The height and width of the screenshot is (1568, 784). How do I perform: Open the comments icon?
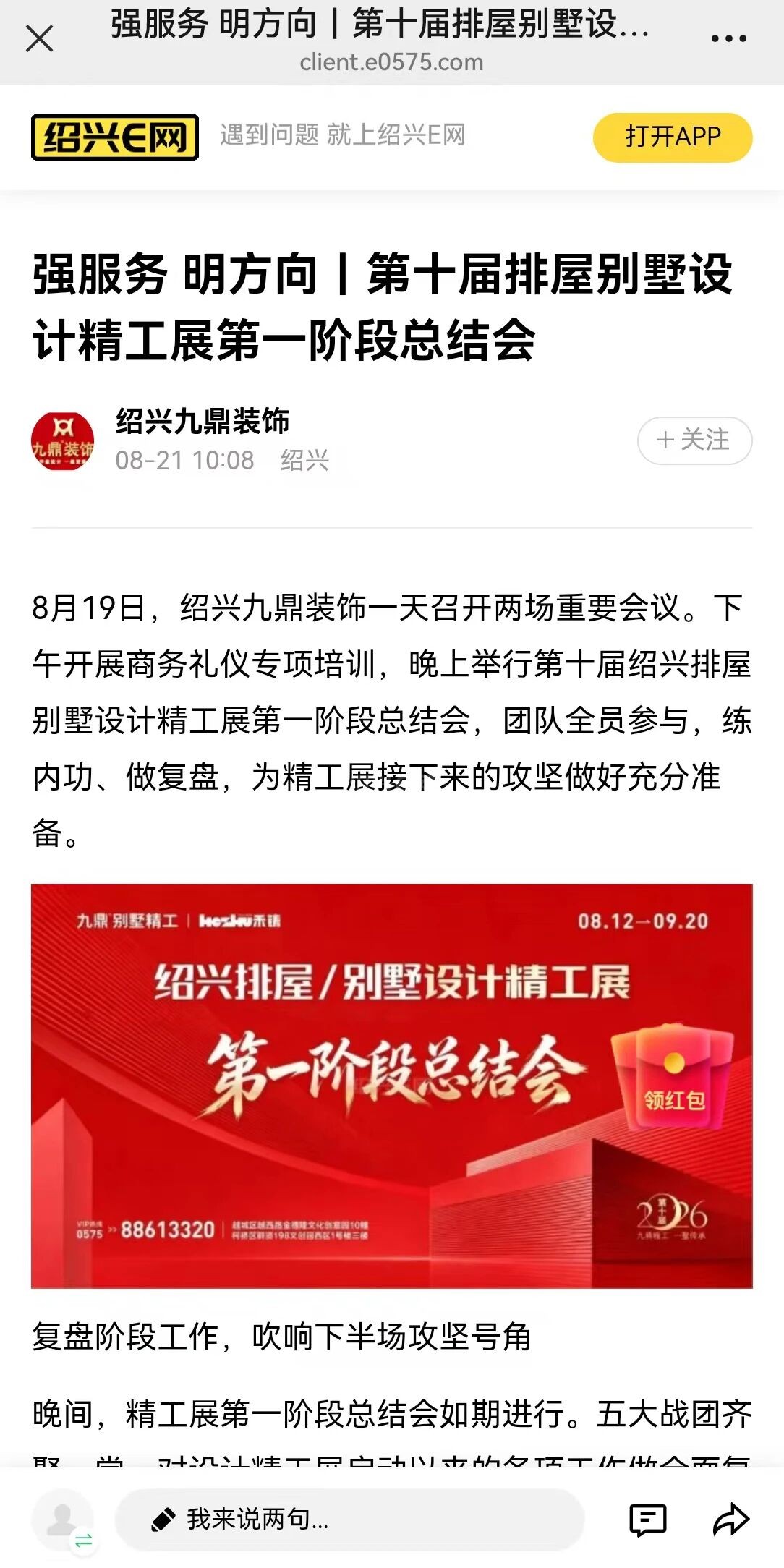[647, 1519]
